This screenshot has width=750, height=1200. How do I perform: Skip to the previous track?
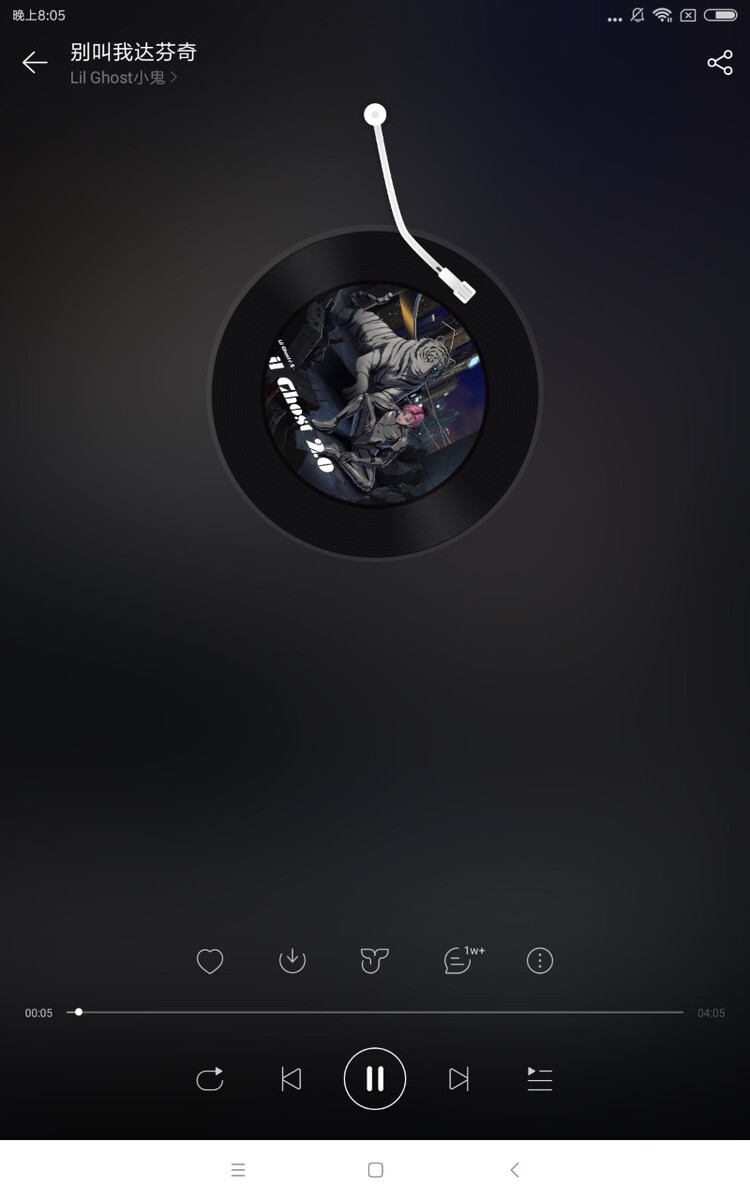coord(291,1079)
